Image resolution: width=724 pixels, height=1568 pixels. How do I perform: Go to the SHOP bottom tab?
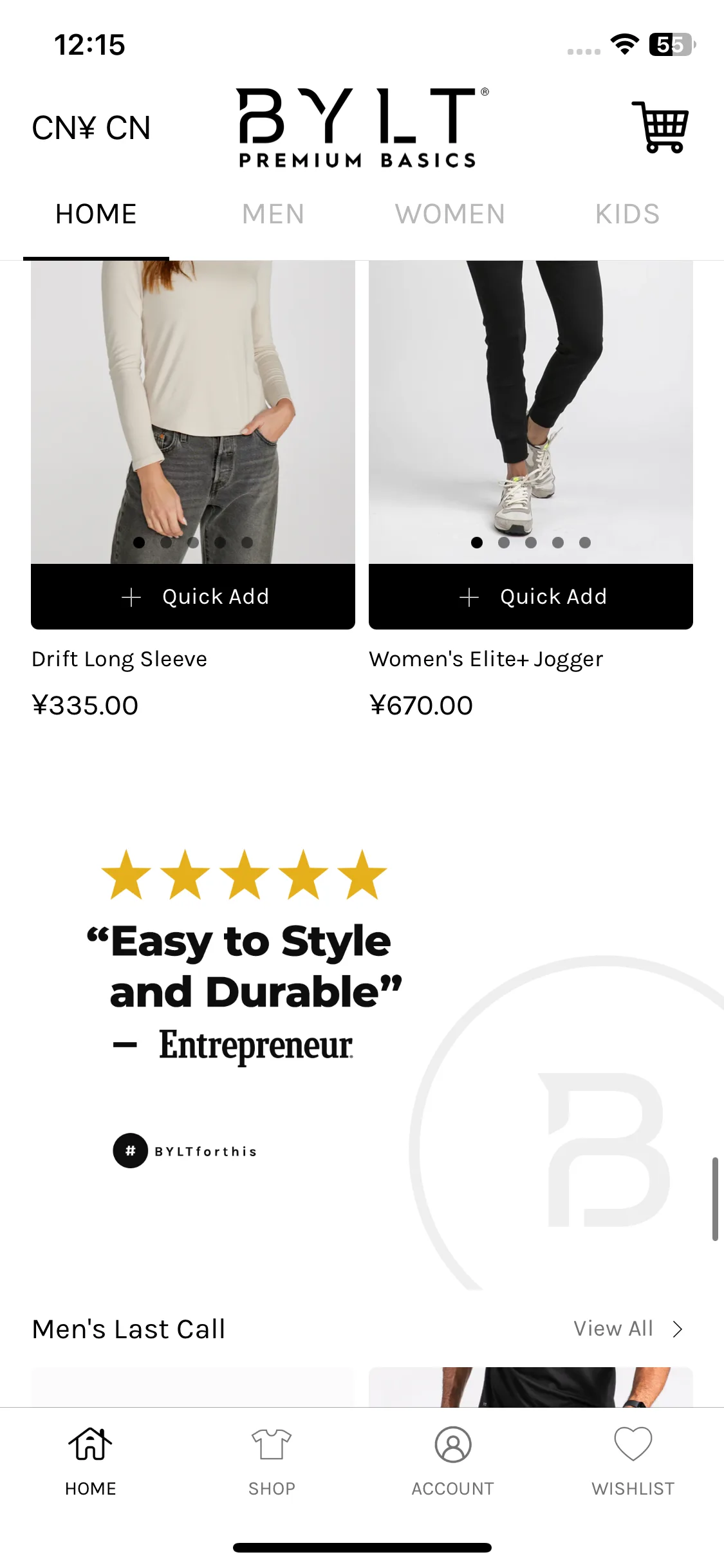272,1460
